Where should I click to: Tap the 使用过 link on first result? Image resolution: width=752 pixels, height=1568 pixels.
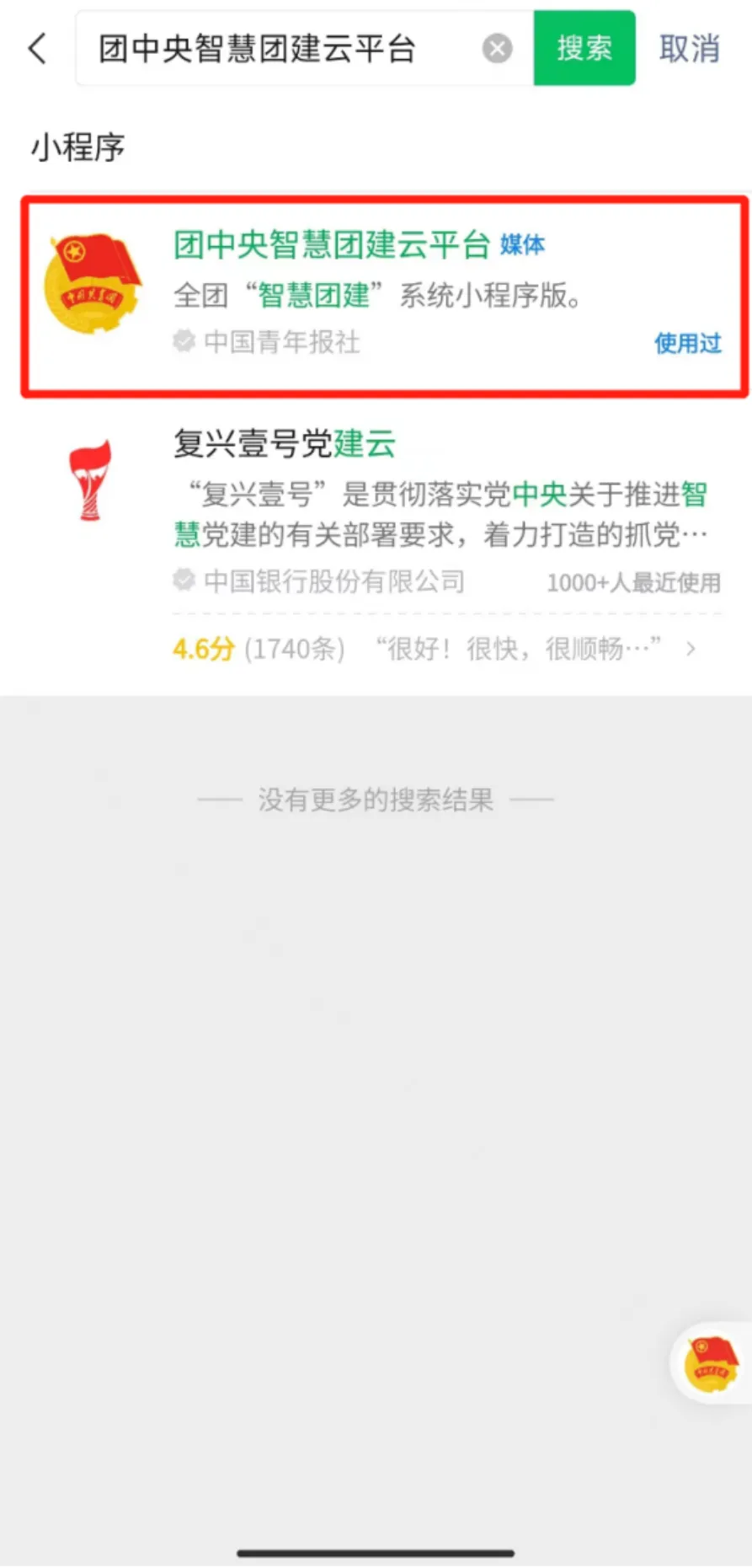687,343
